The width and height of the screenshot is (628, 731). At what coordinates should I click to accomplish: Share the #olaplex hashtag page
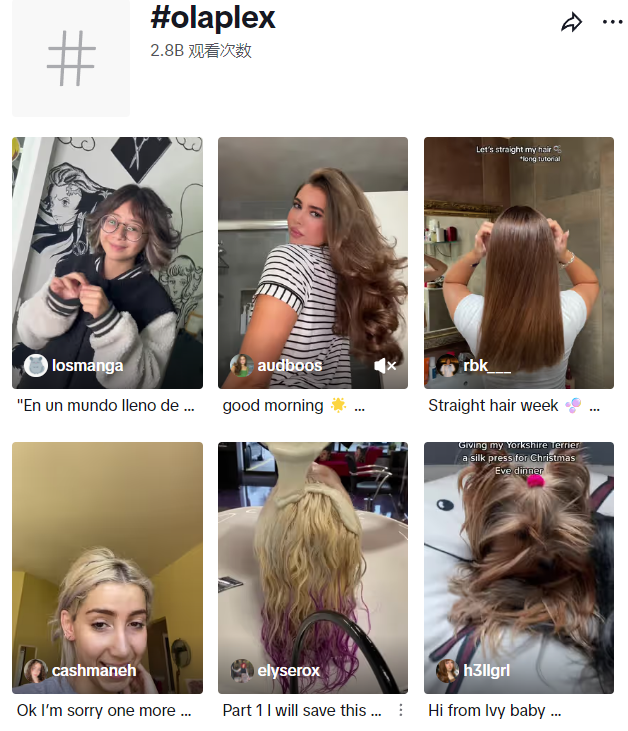(571, 23)
